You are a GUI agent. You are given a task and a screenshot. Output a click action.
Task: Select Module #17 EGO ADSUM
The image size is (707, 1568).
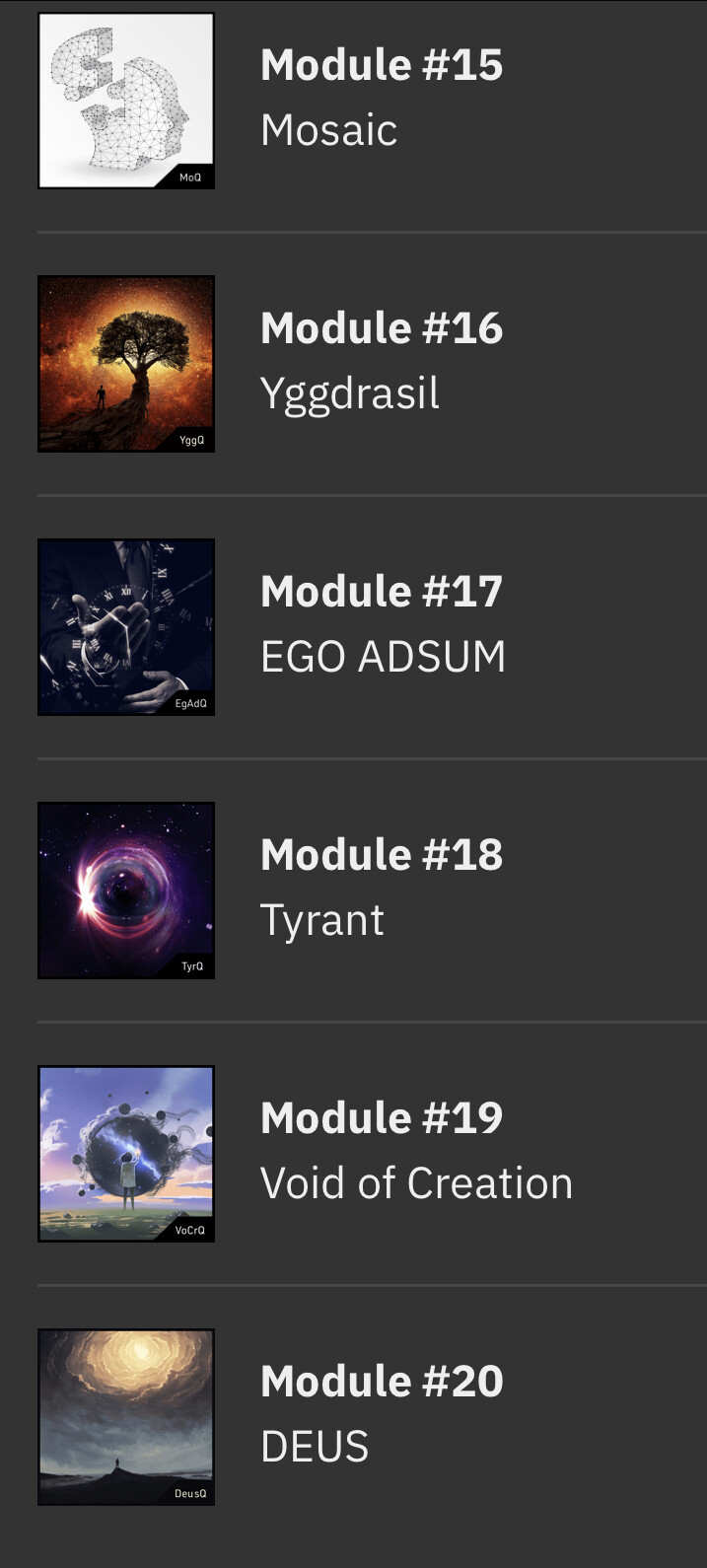[x=372, y=627]
